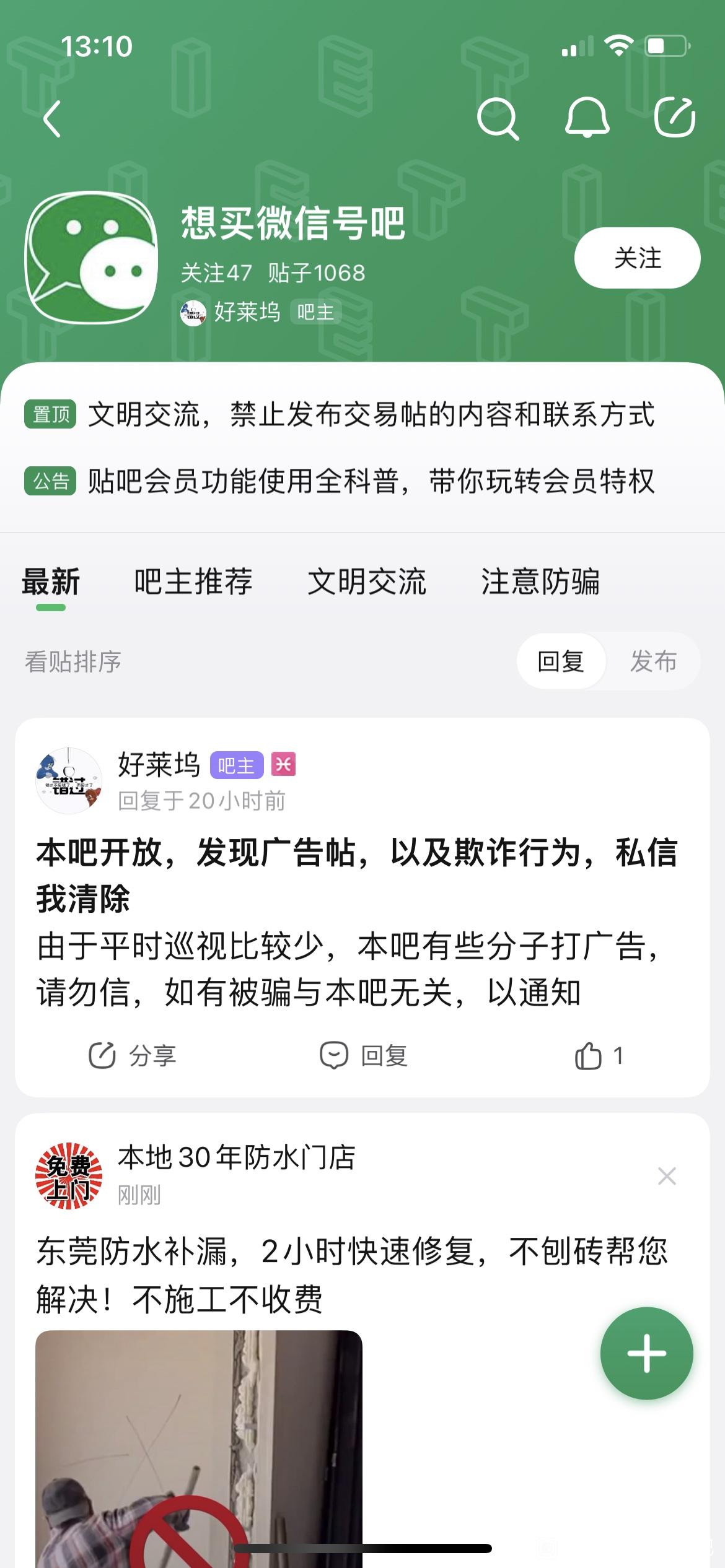Open the pinned 文明交流 rules post

371,414
